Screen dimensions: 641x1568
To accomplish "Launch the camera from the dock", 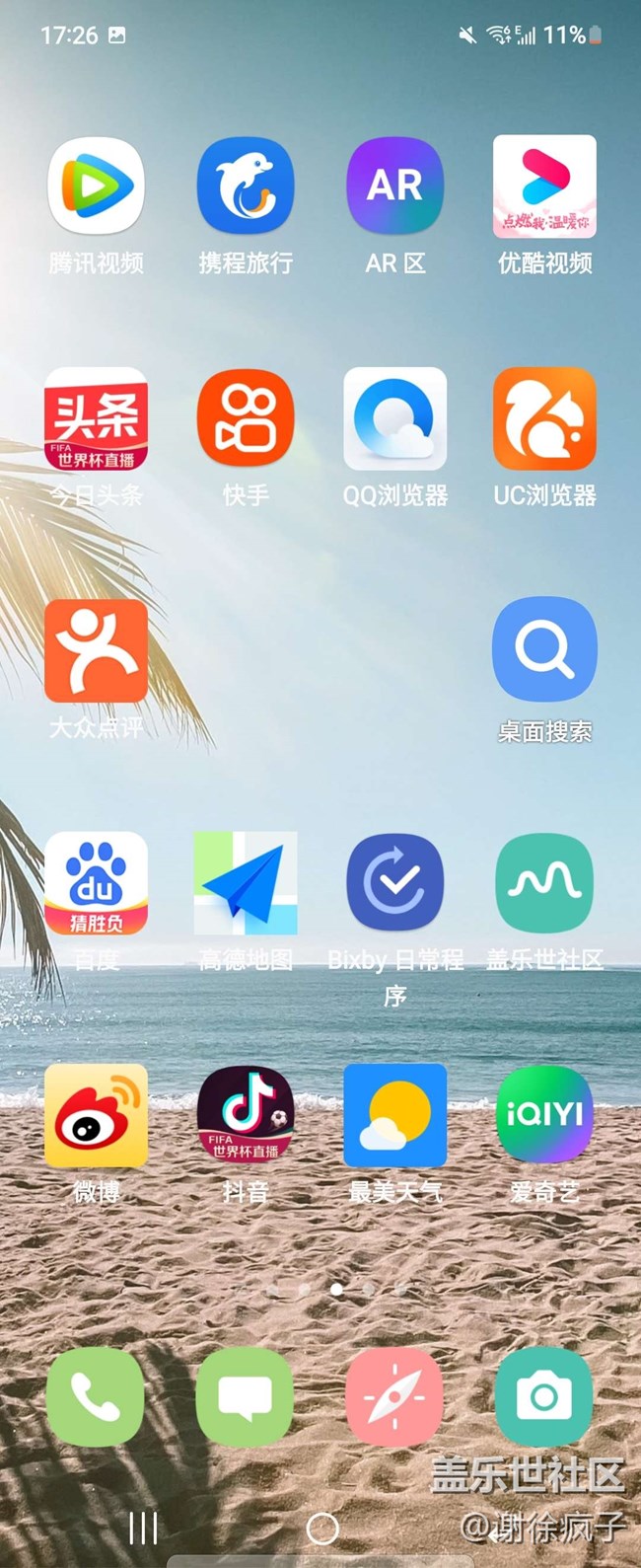I will click(x=544, y=1396).
